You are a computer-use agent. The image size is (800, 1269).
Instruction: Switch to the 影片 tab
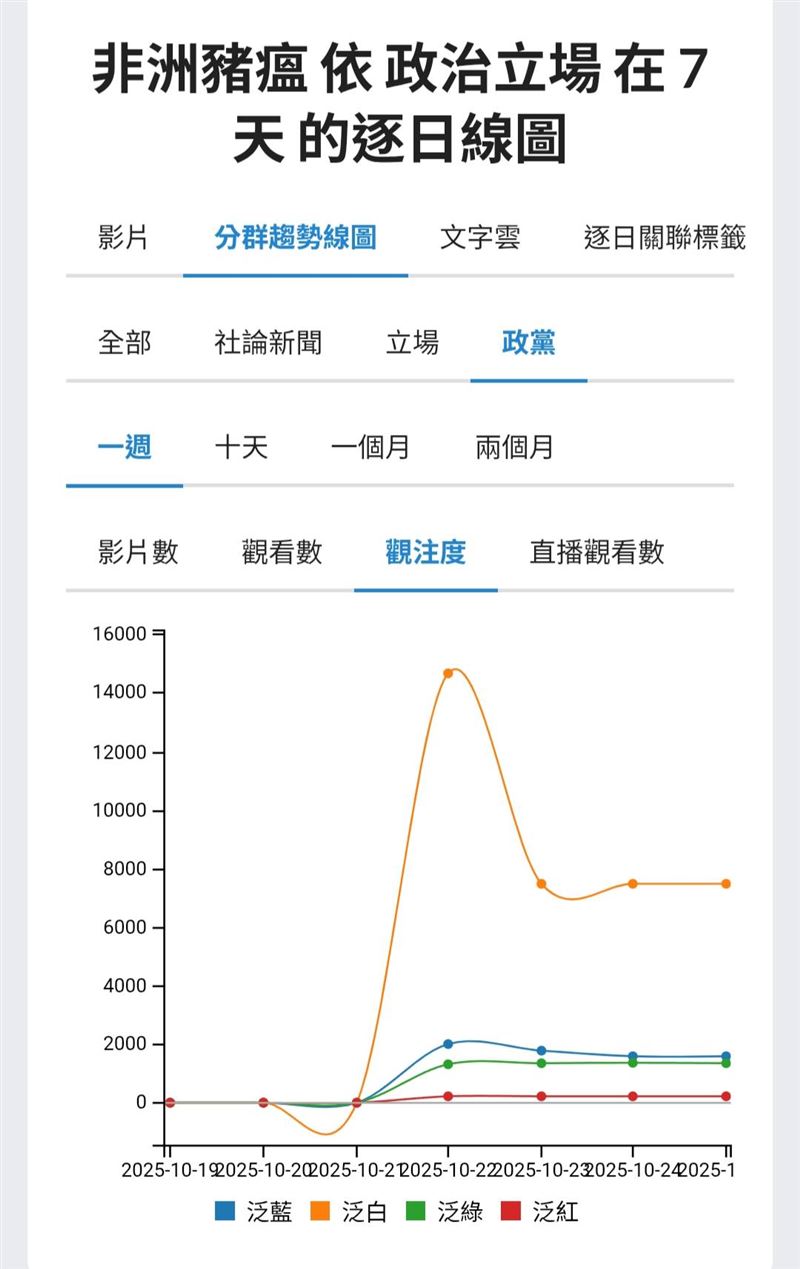tap(124, 238)
